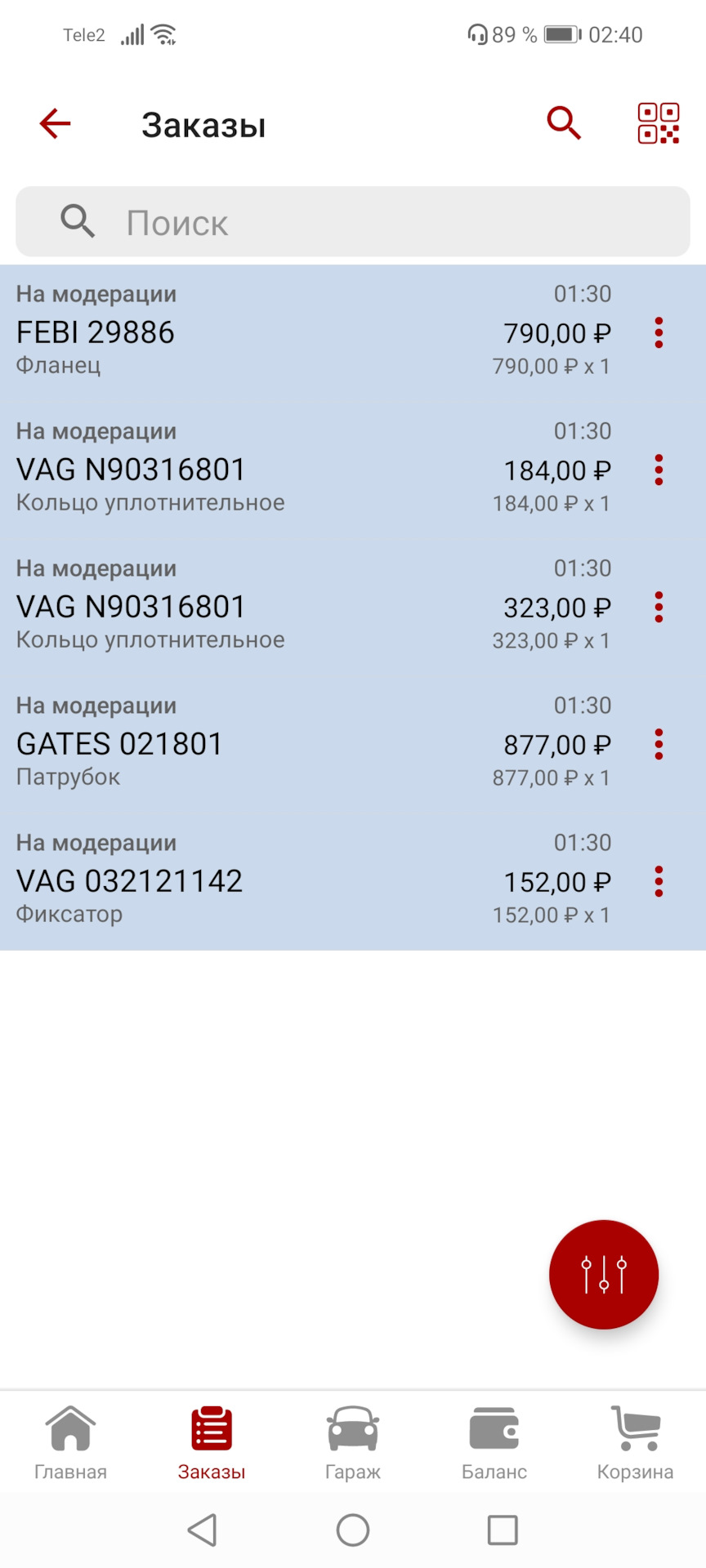Open the Баланс tab
Image resolution: width=706 pixels, height=1568 pixels.
pos(494,1444)
